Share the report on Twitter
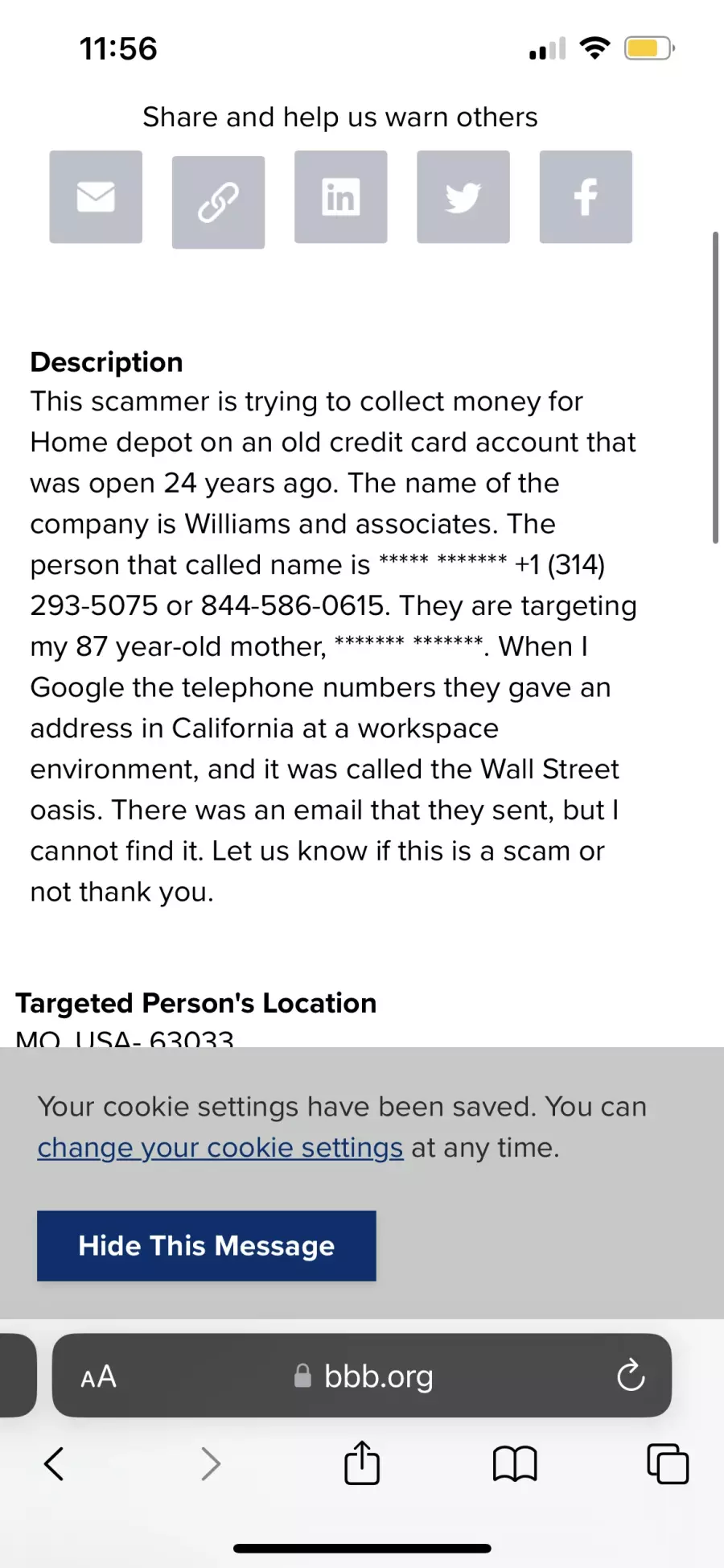Viewport: 724px width, 1568px height. [463, 197]
